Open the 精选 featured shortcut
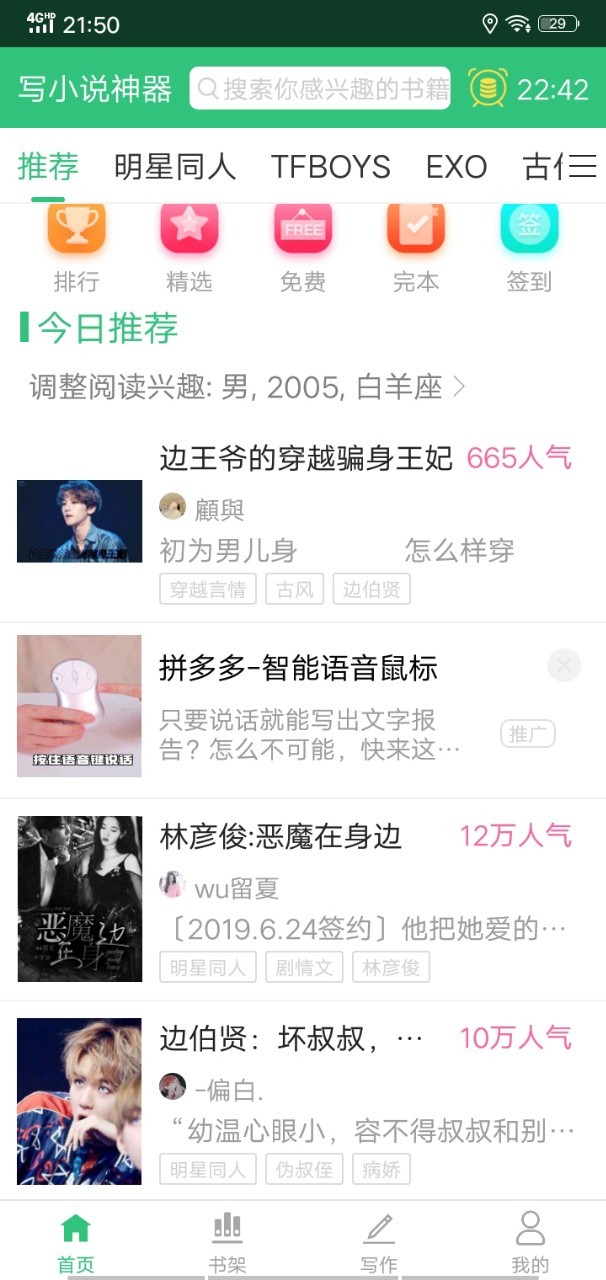The image size is (606, 1280). point(189,250)
